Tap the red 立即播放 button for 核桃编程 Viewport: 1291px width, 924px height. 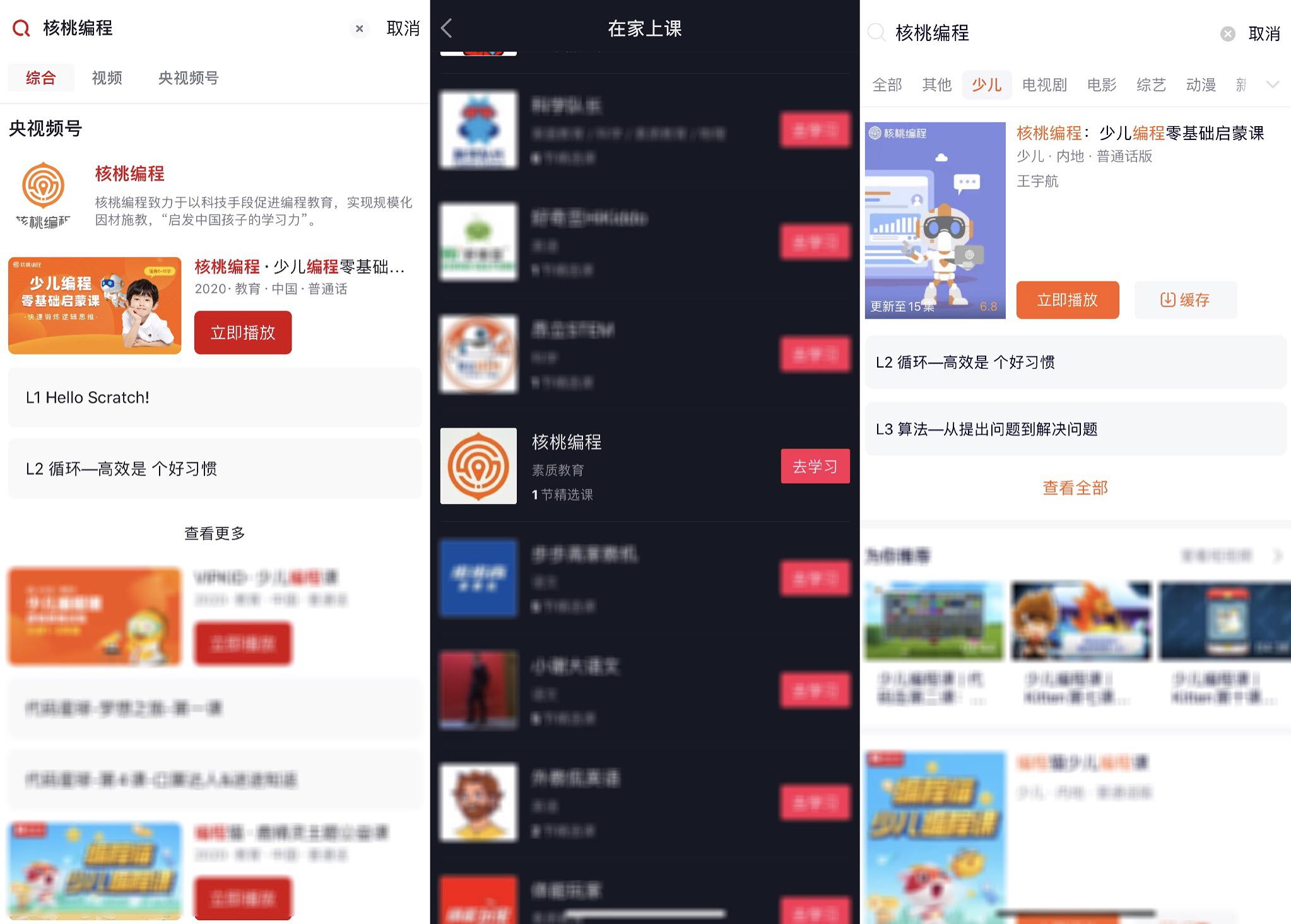(x=243, y=332)
